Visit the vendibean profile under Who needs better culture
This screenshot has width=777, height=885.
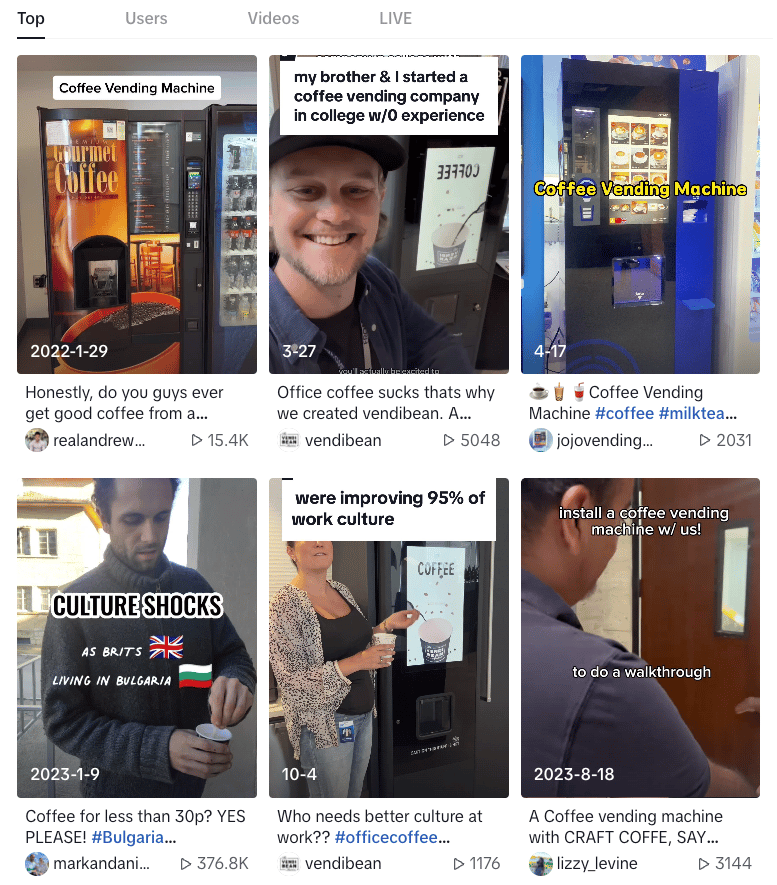(x=343, y=863)
